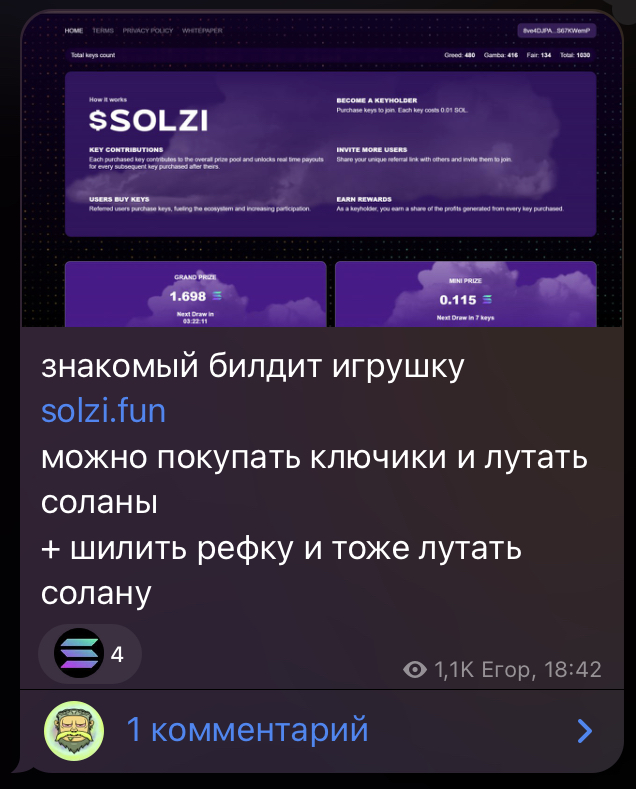
Task: Open the solzi.fun link
Action: [x=104, y=411]
